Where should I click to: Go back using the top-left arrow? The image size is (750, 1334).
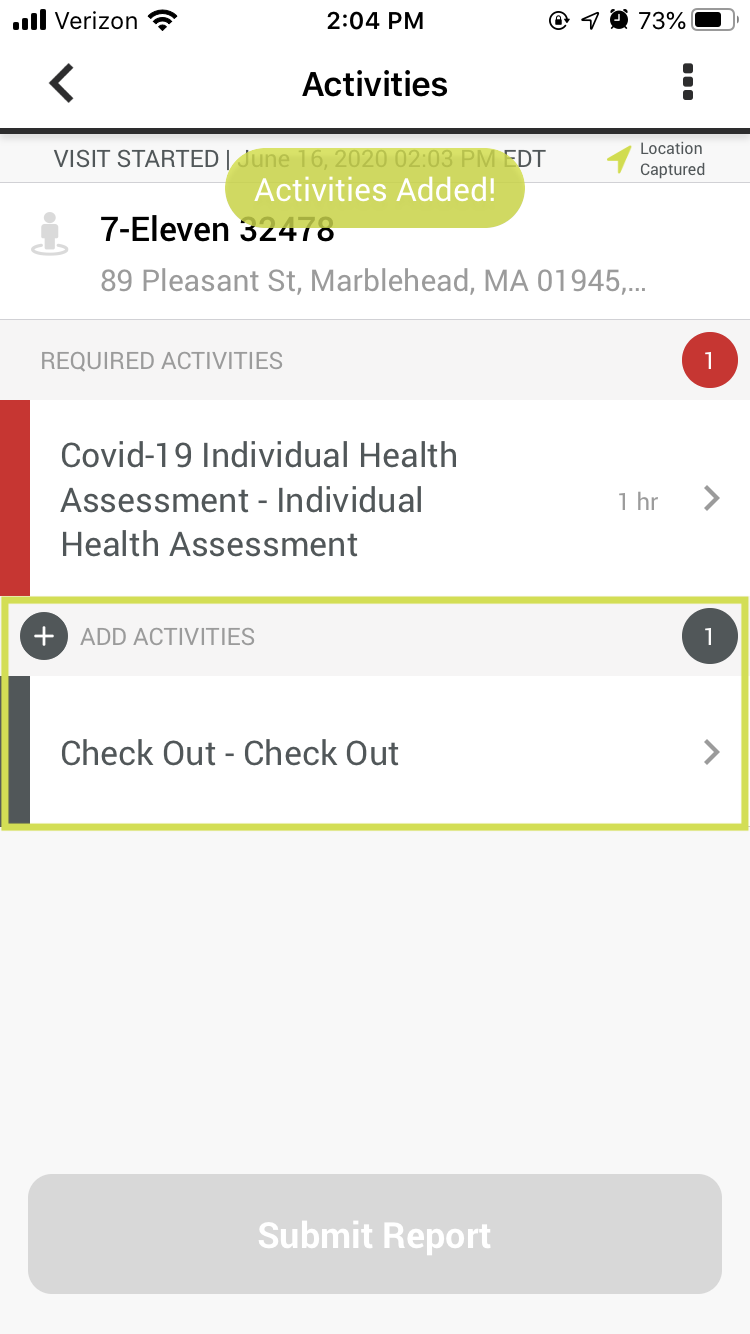pos(62,83)
